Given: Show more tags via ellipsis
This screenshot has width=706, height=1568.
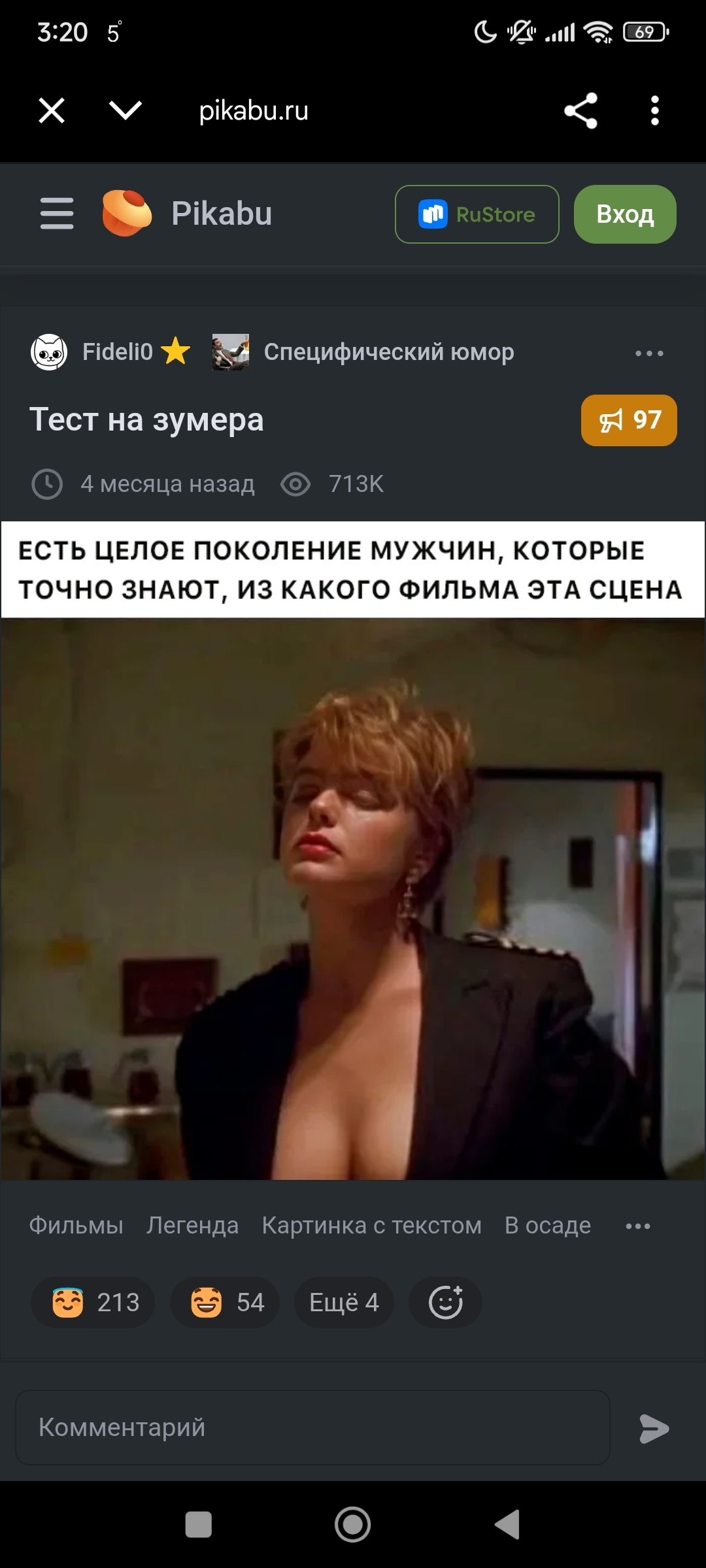Looking at the screenshot, I should coord(637,1226).
